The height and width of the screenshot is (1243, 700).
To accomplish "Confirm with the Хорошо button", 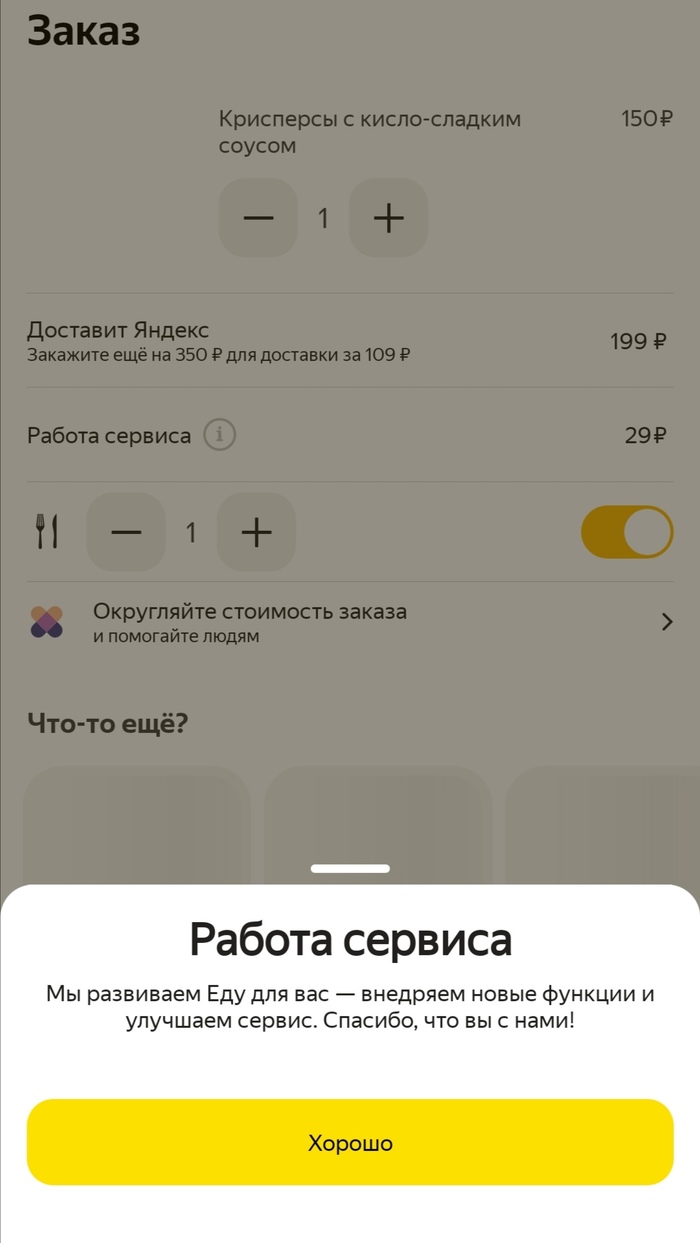I will click(x=350, y=1142).
